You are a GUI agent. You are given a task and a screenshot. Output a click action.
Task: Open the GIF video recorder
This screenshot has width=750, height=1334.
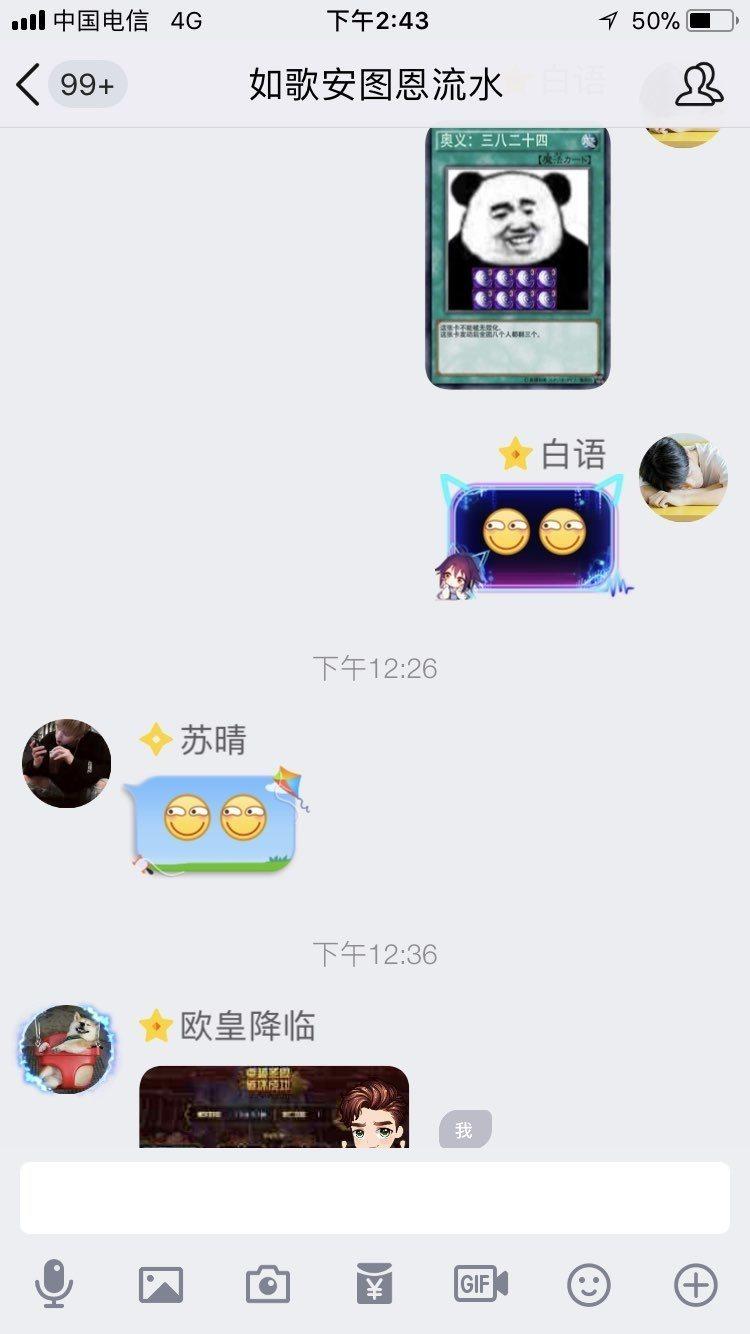tap(481, 1284)
